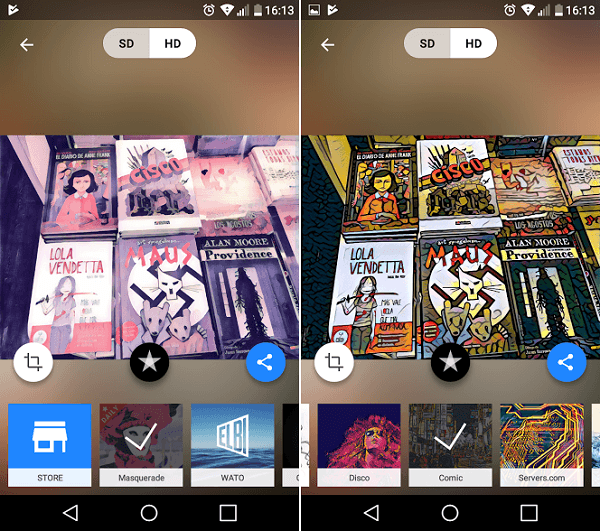Open the STORE tile
Image resolution: width=600 pixels, height=531 pixels.
49,444
